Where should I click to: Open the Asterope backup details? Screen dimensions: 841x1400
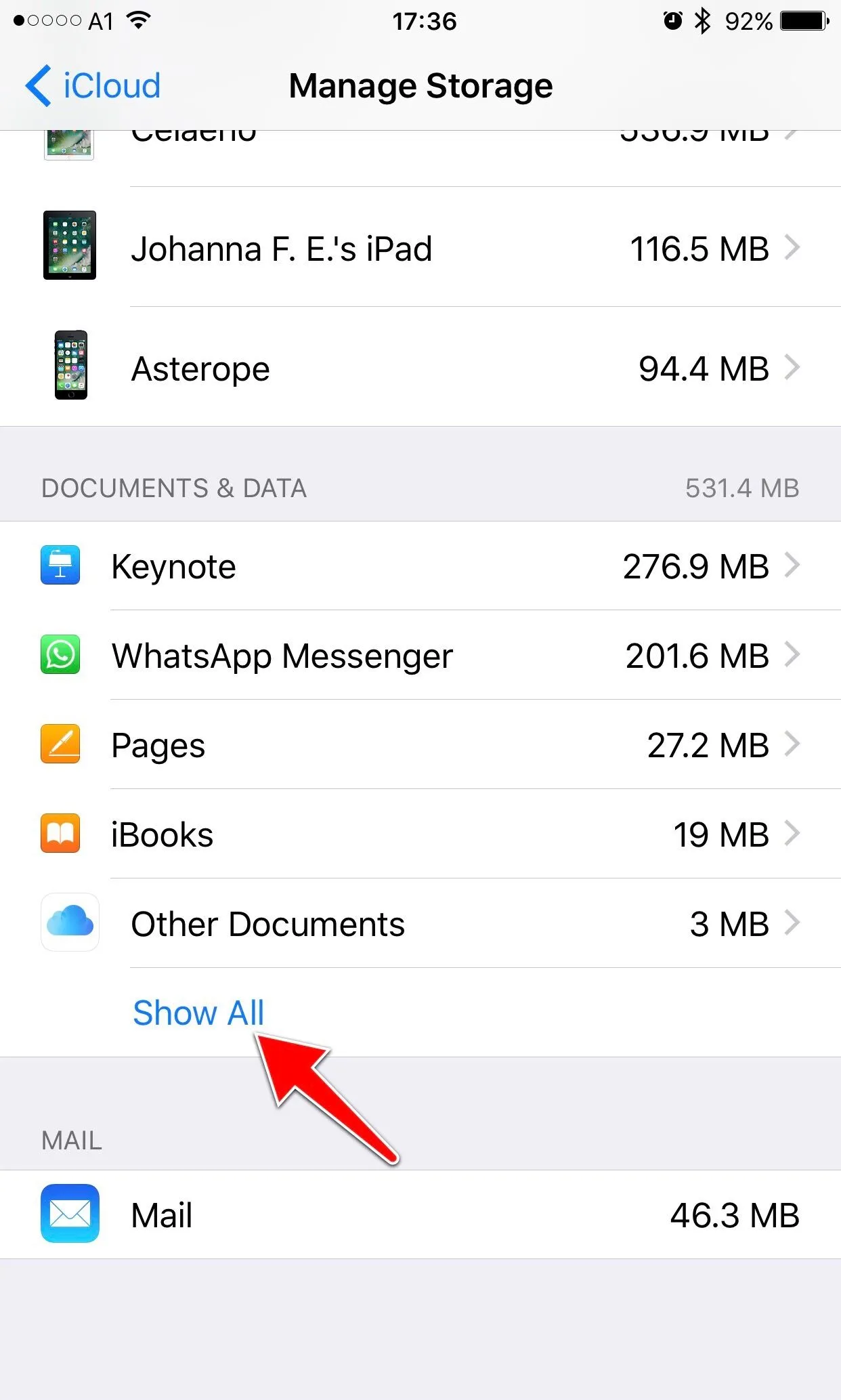tap(420, 368)
